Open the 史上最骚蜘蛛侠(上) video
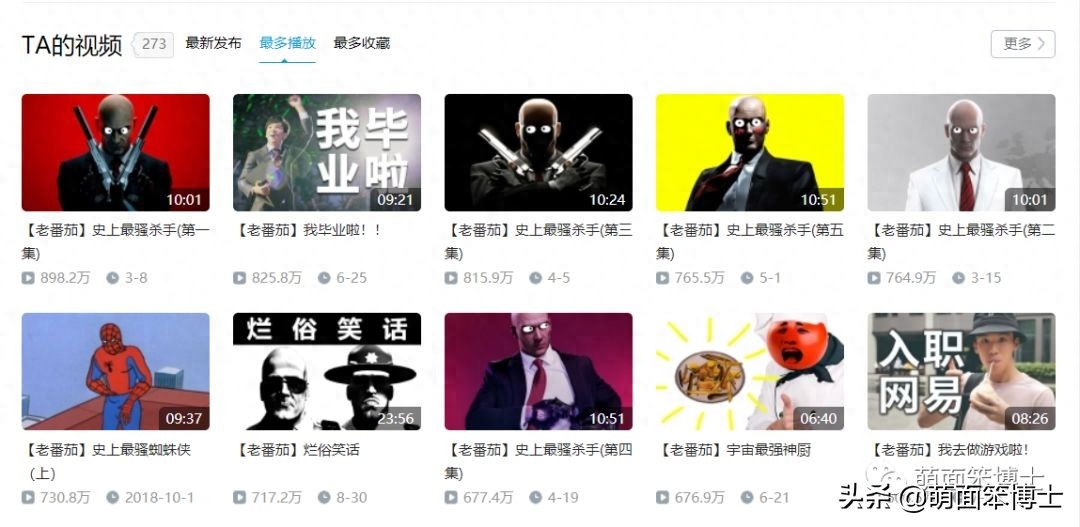Screen dimensions: 1080x527 pyautogui.click(x=115, y=371)
